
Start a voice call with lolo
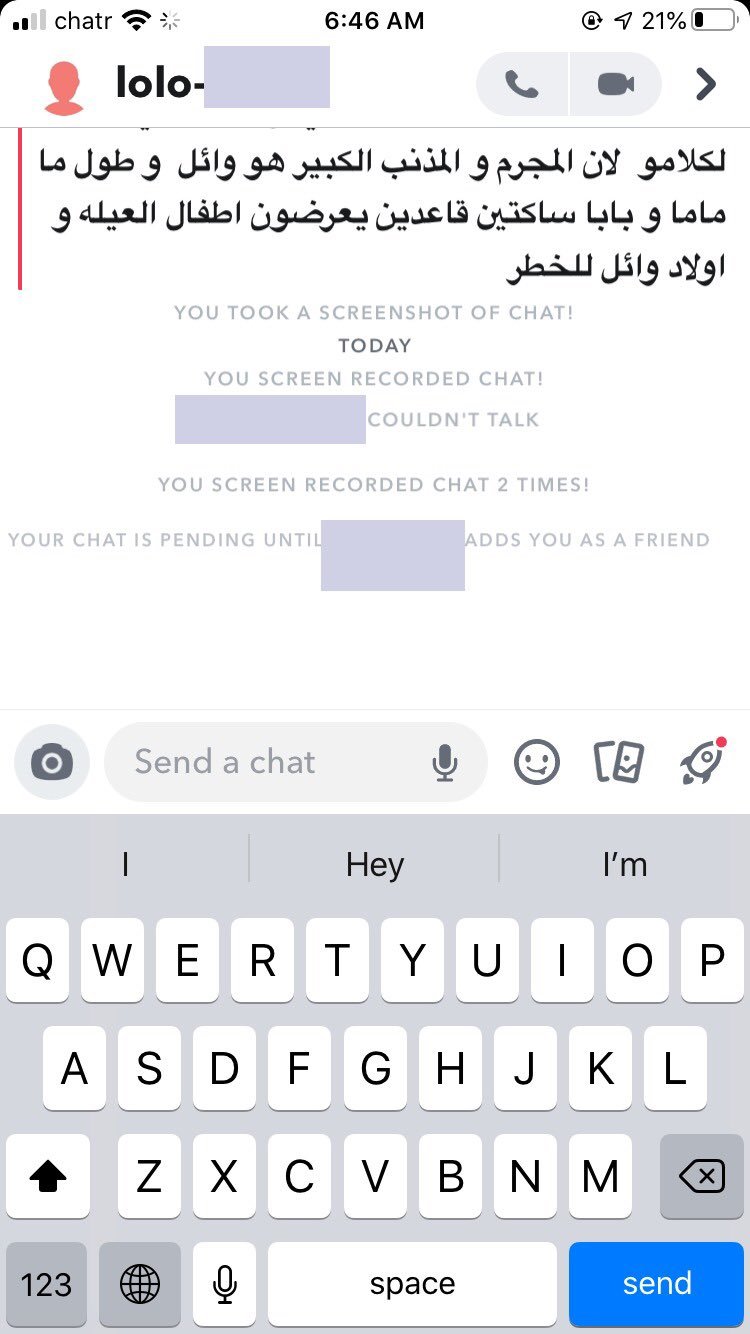[522, 85]
